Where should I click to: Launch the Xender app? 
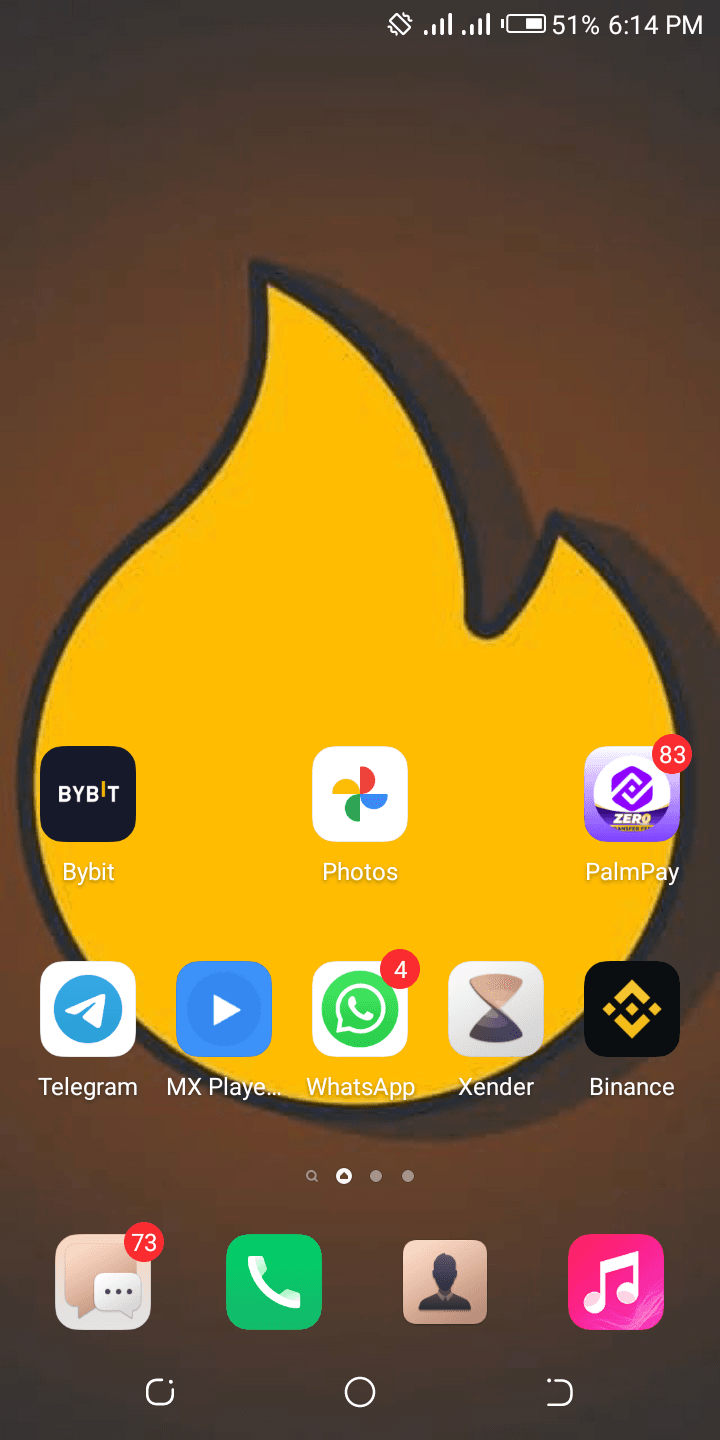pyautogui.click(x=496, y=1009)
